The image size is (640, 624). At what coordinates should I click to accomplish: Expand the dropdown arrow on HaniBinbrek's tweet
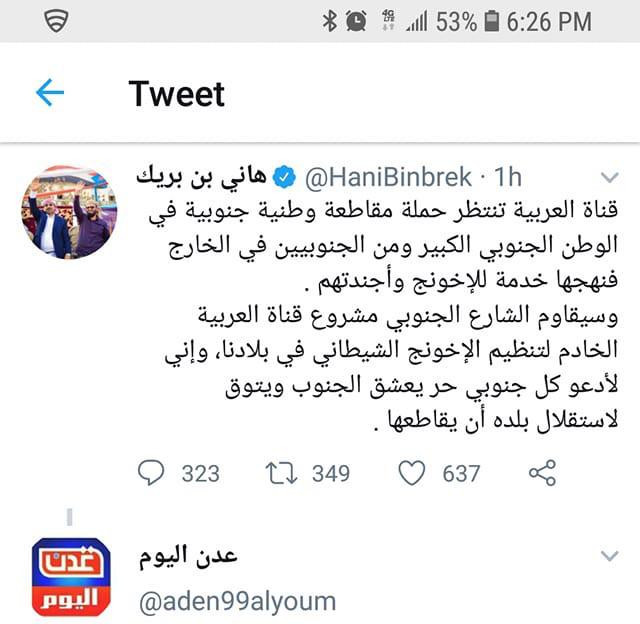pyautogui.click(x=609, y=178)
